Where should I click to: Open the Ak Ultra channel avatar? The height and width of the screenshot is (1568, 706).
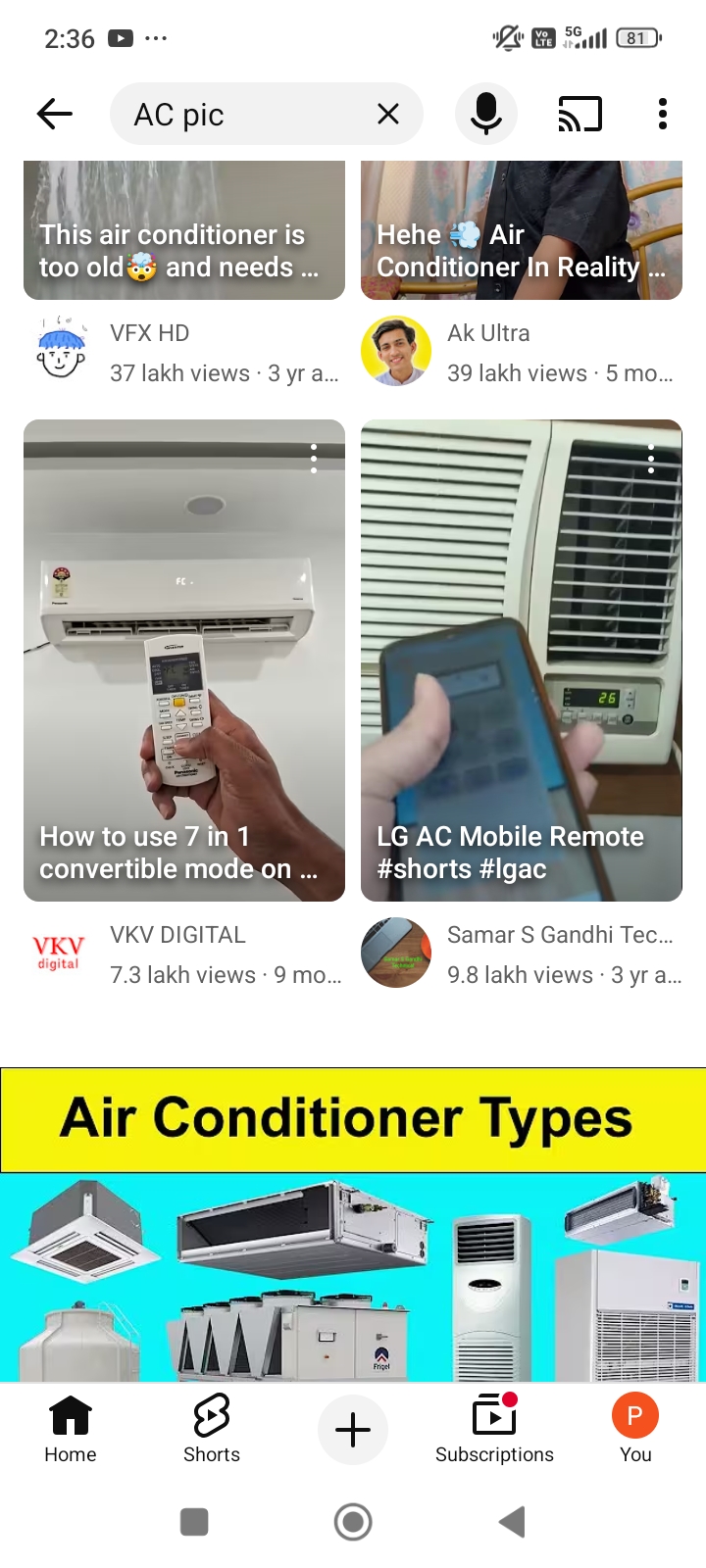tap(396, 351)
